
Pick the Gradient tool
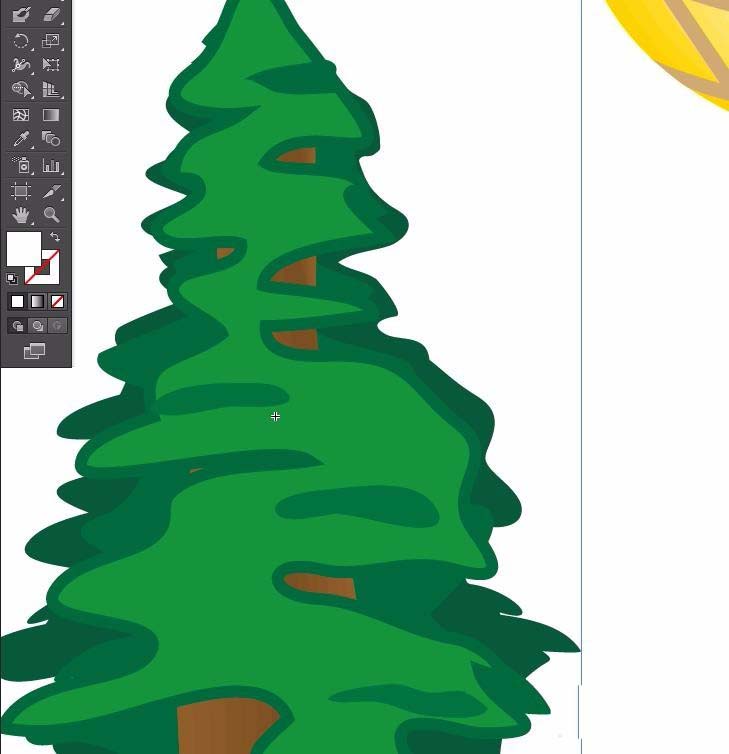coord(52,115)
